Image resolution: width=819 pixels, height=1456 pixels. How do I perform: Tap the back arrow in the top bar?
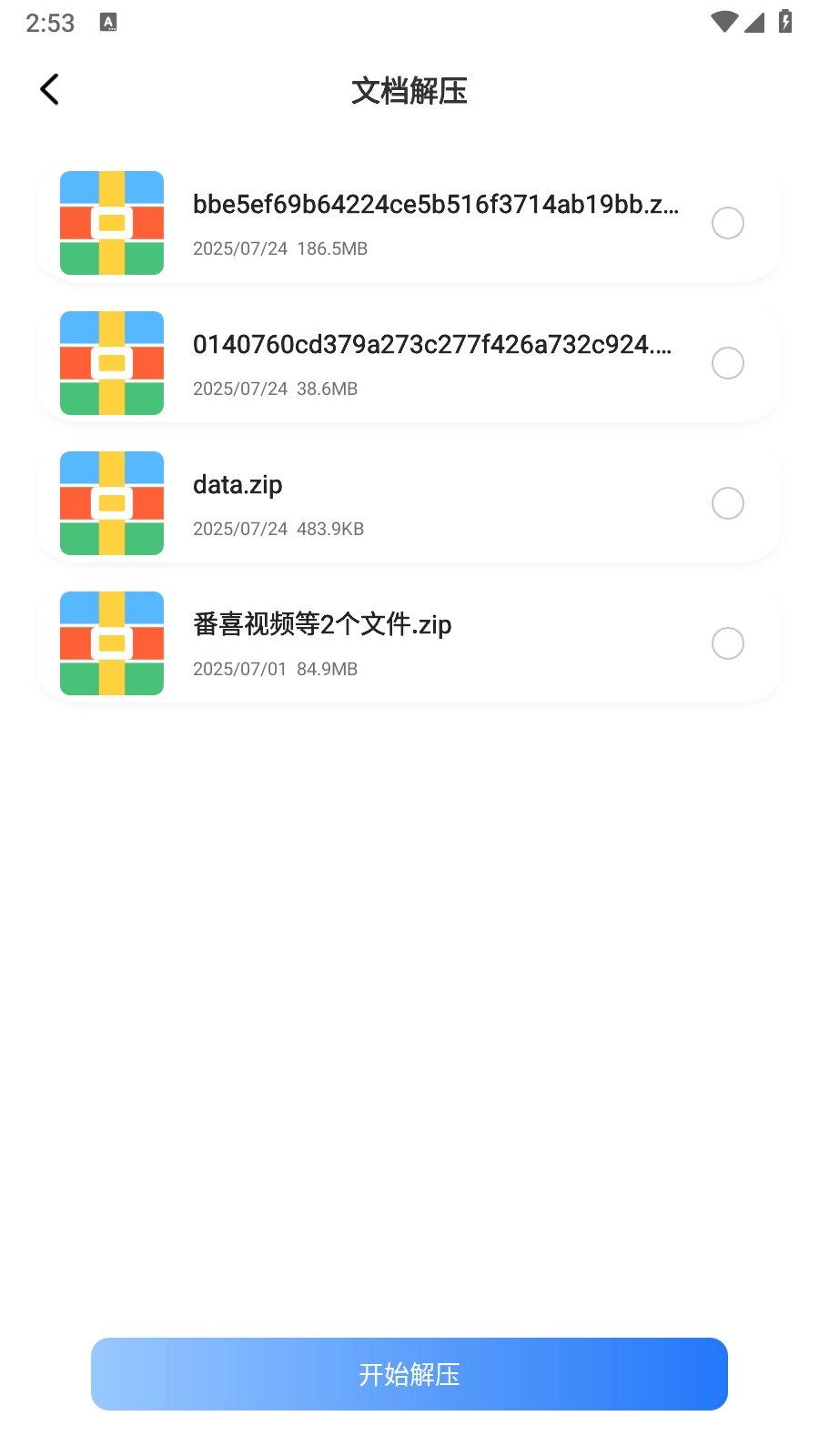(x=49, y=88)
